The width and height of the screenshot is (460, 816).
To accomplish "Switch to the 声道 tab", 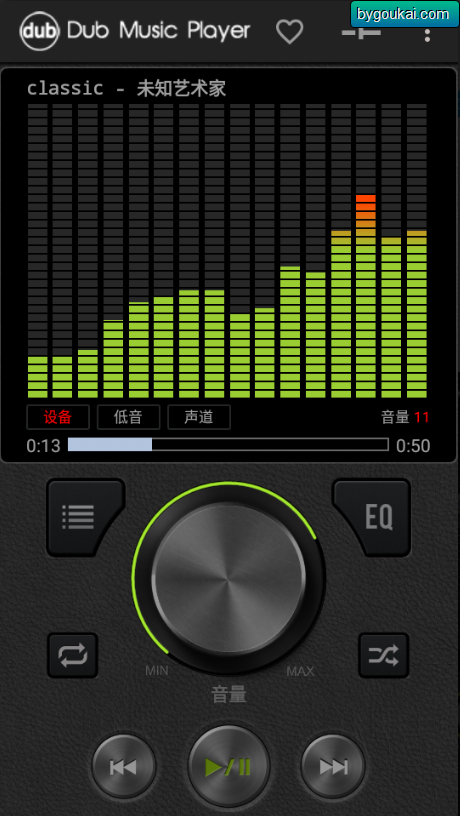I will click(199, 417).
